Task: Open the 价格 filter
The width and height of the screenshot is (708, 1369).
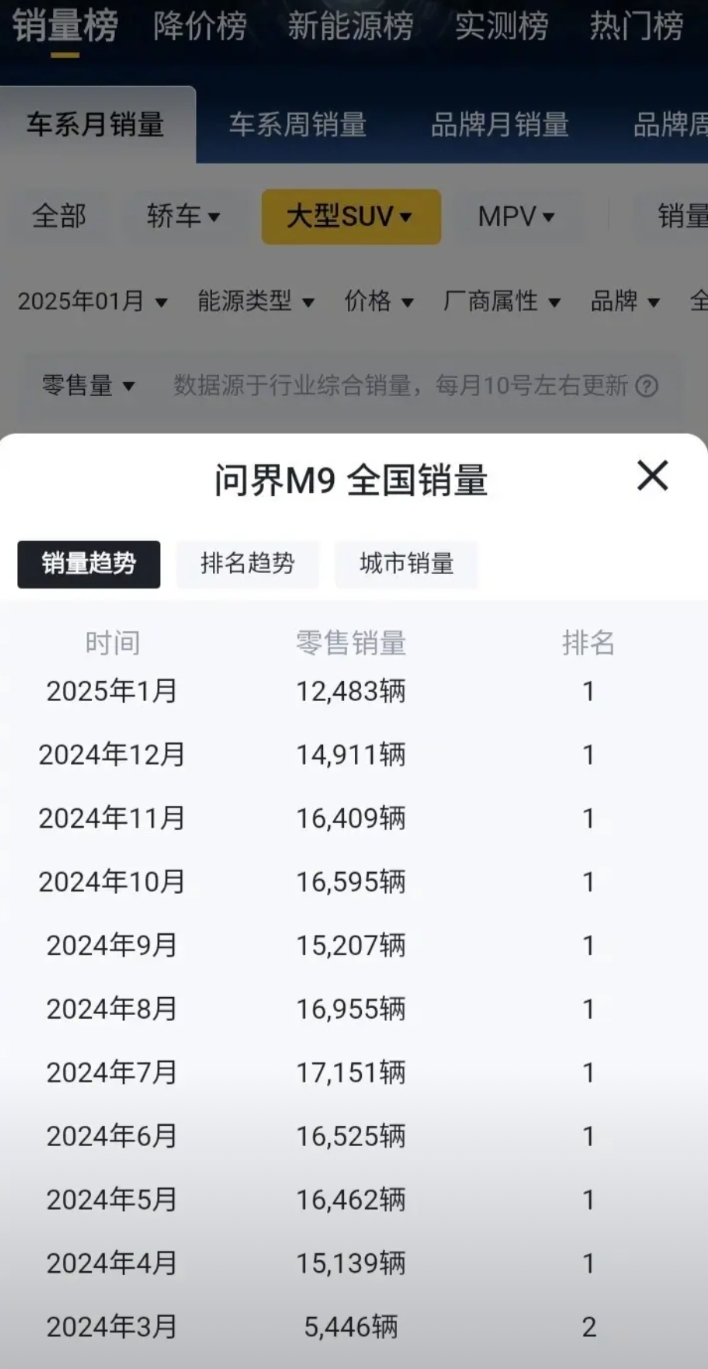Action: click(379, 301)
